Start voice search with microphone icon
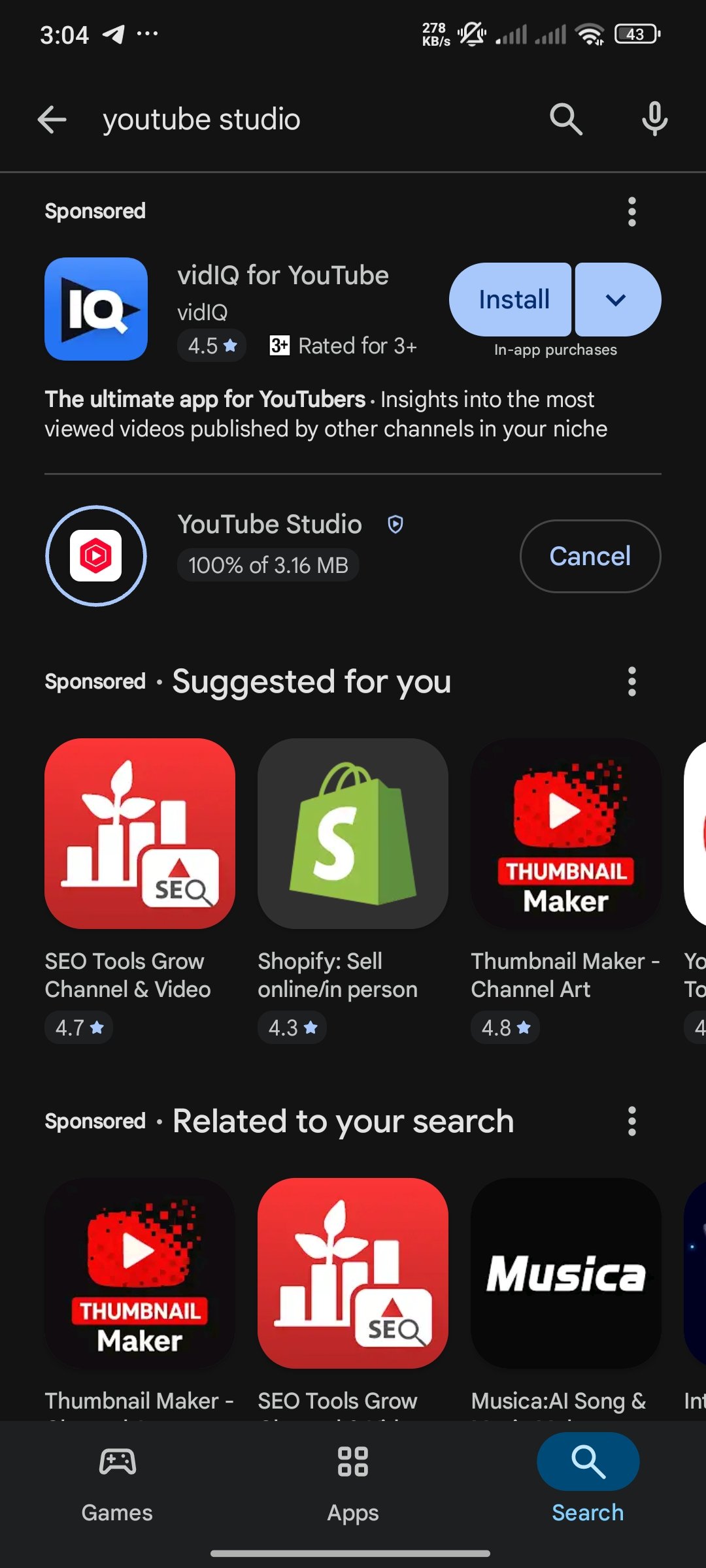Image resolution: width=706 pixels, height=1568 pixels. click(x=654, y=120)
